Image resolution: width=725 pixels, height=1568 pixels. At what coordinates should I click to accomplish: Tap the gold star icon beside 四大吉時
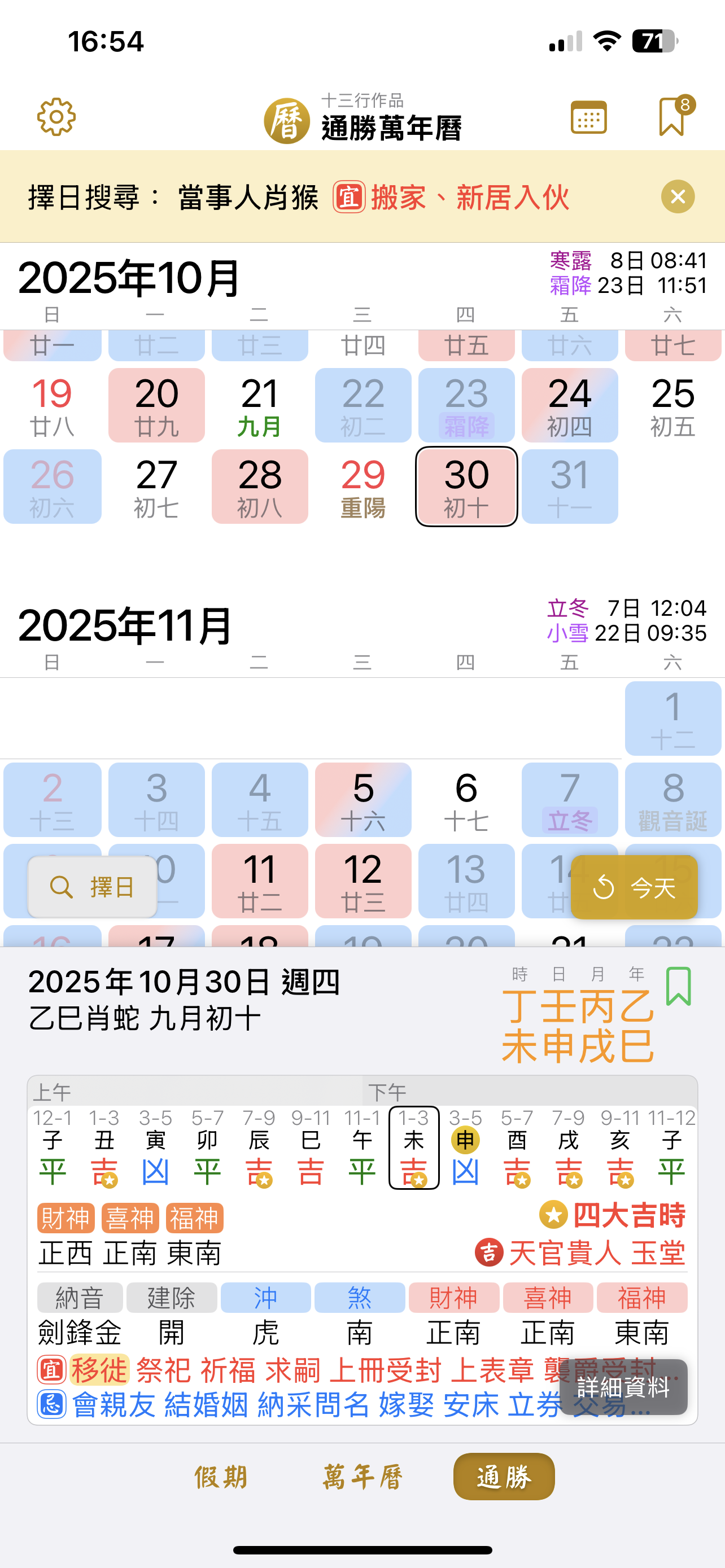tap(553, 1214)
